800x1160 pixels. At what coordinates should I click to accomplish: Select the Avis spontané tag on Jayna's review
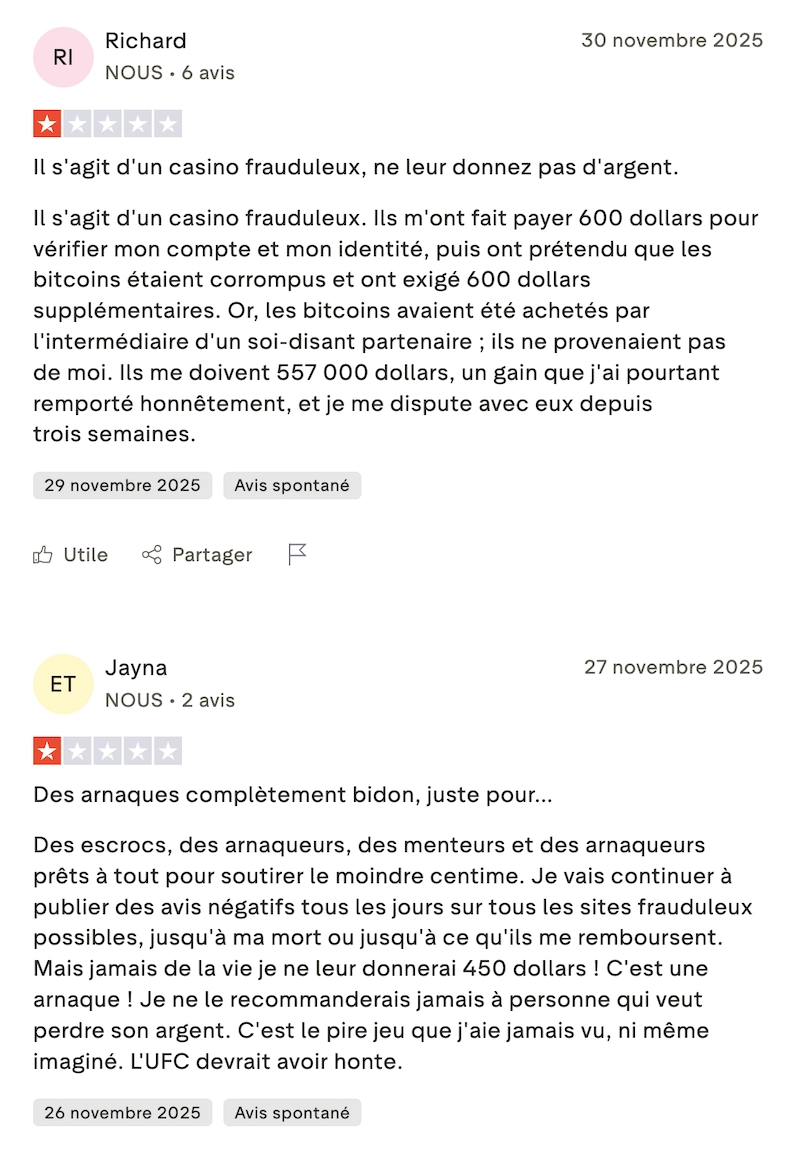point(291,1112)
